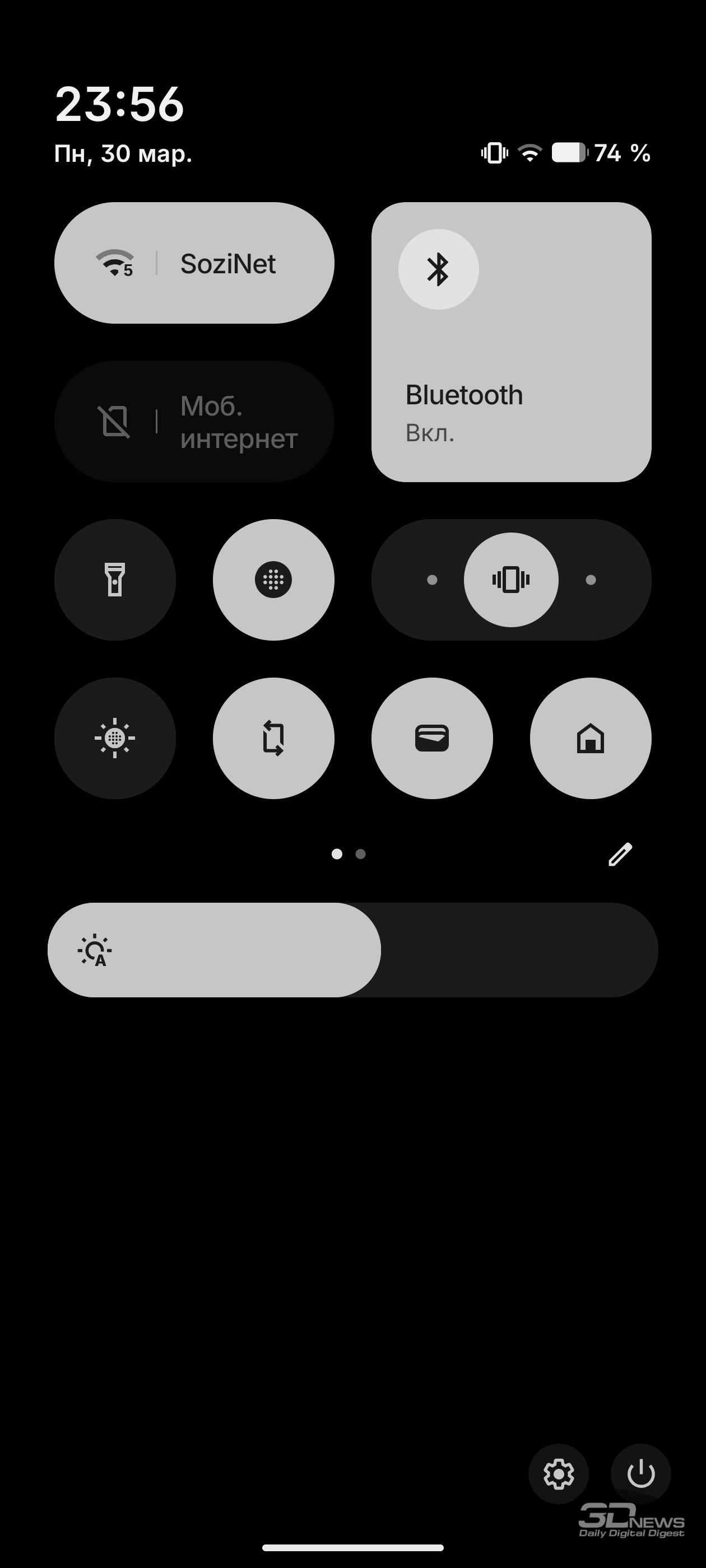Turn off Bluetooth using its round icon
The height and width of the screenshot is (1568, 706).
438,269
